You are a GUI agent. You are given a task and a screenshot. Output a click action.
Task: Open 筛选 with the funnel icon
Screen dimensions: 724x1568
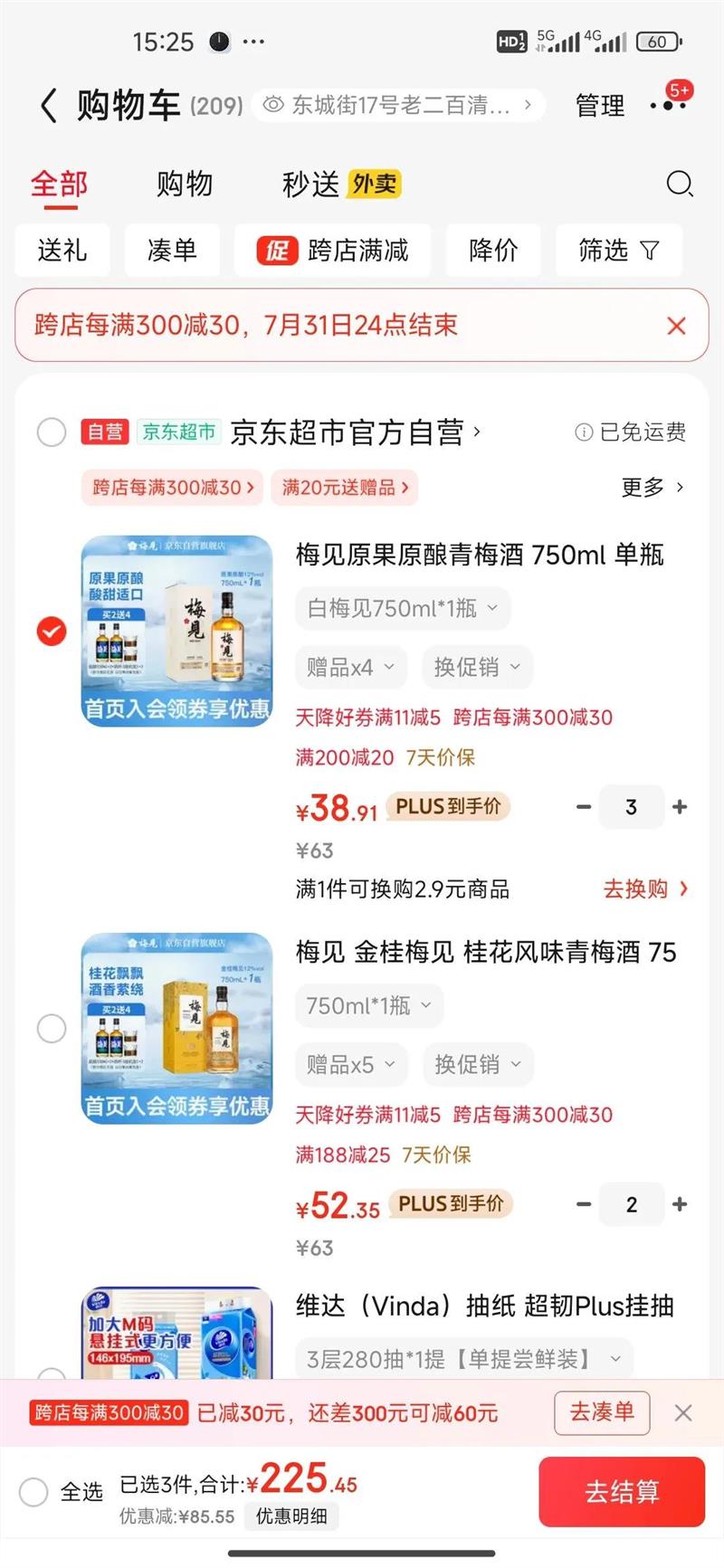619,251
